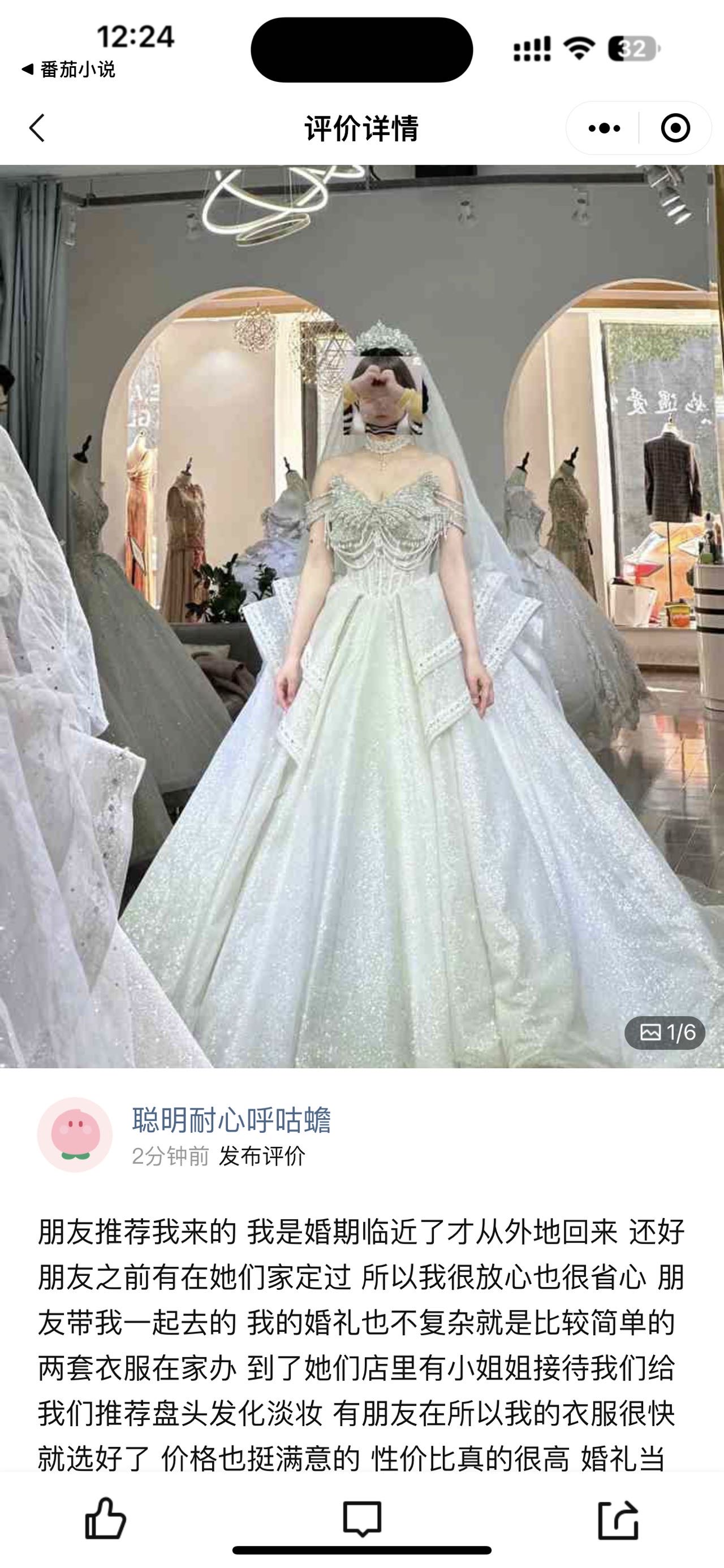This screenshot has height=1568, width=724.
Task: Open the profile of 聪明耐心呼咕蟾
Action: pos(231,1120)
